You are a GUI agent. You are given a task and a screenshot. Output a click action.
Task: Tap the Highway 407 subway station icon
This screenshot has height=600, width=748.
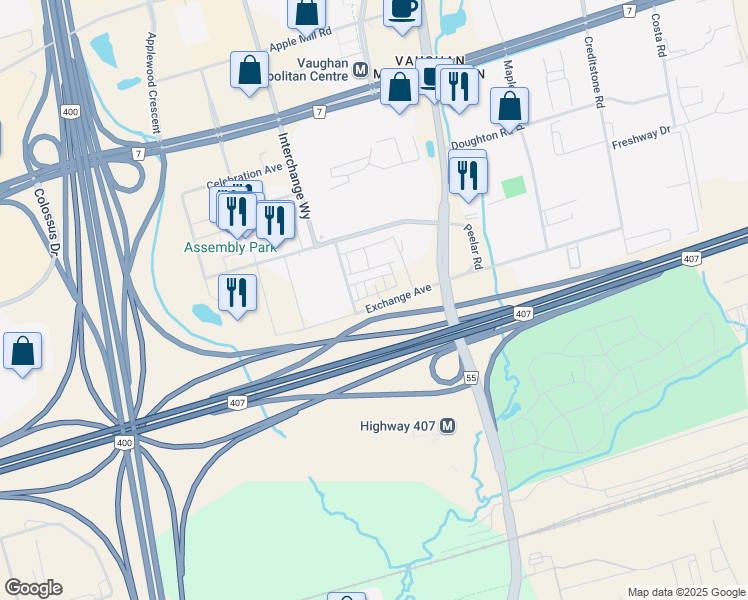pos(448,426)
